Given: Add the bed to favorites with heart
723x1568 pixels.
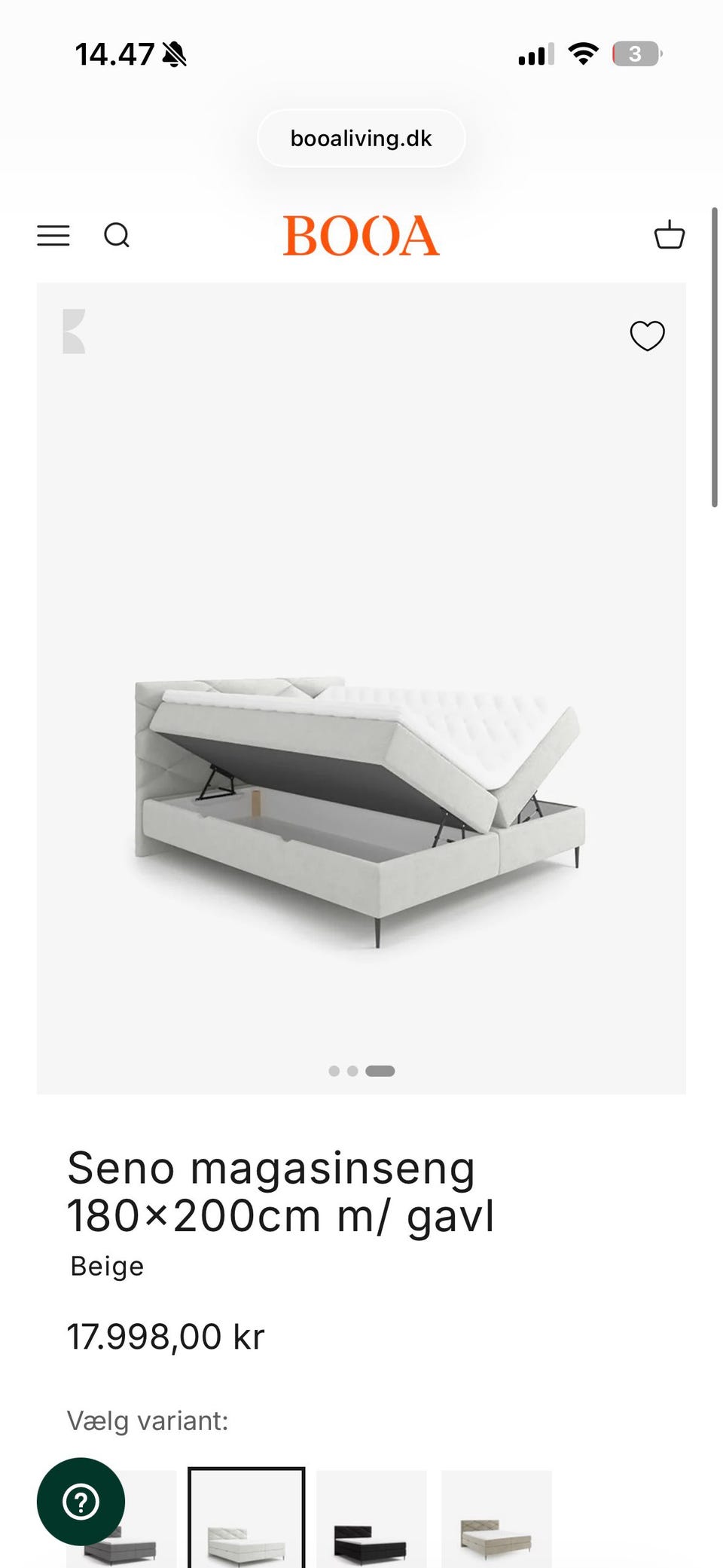Looking at the screenshot, I should coord(647,336).
